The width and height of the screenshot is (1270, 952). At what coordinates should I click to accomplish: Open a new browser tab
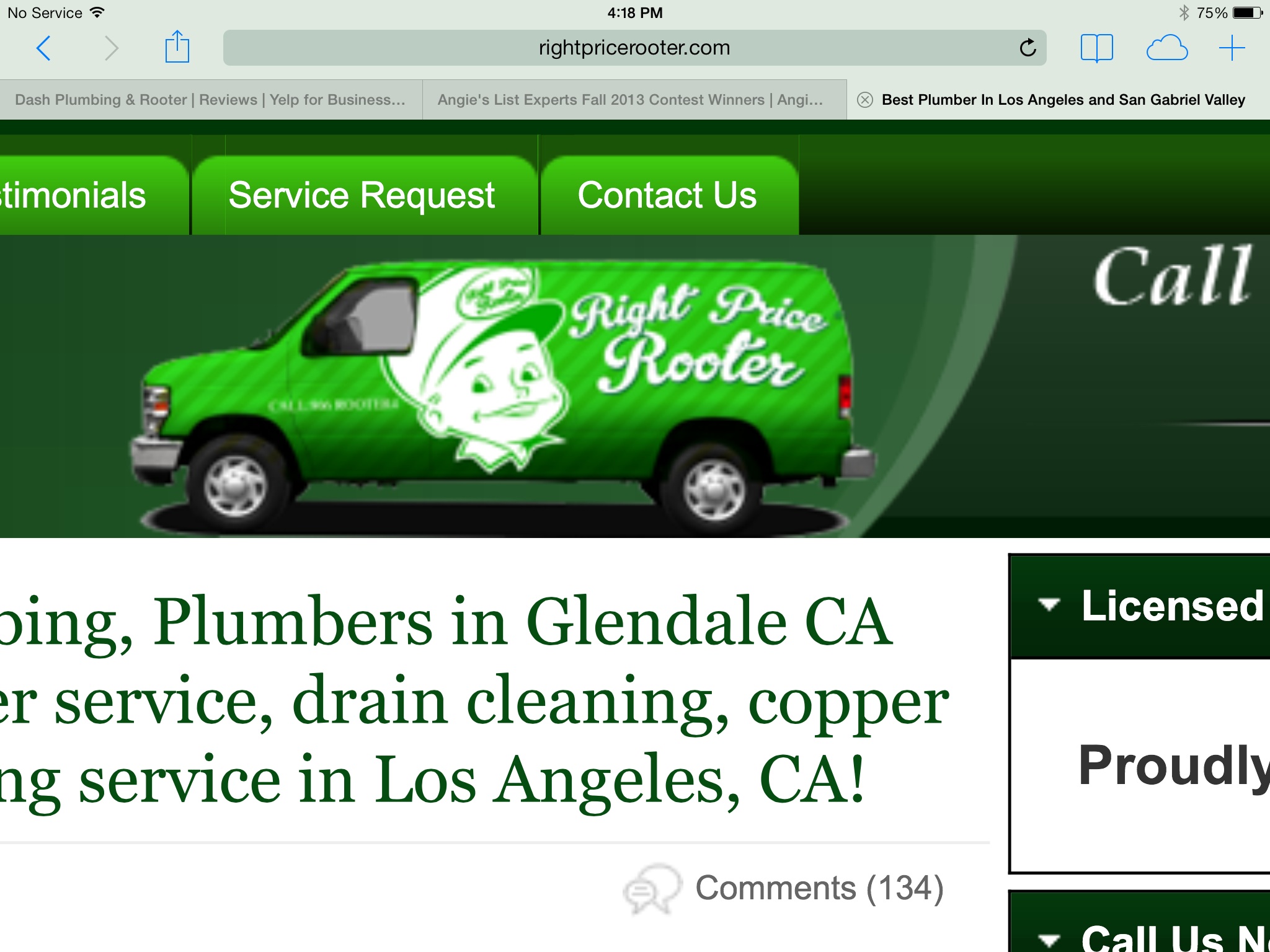[x=1232, y=48]
